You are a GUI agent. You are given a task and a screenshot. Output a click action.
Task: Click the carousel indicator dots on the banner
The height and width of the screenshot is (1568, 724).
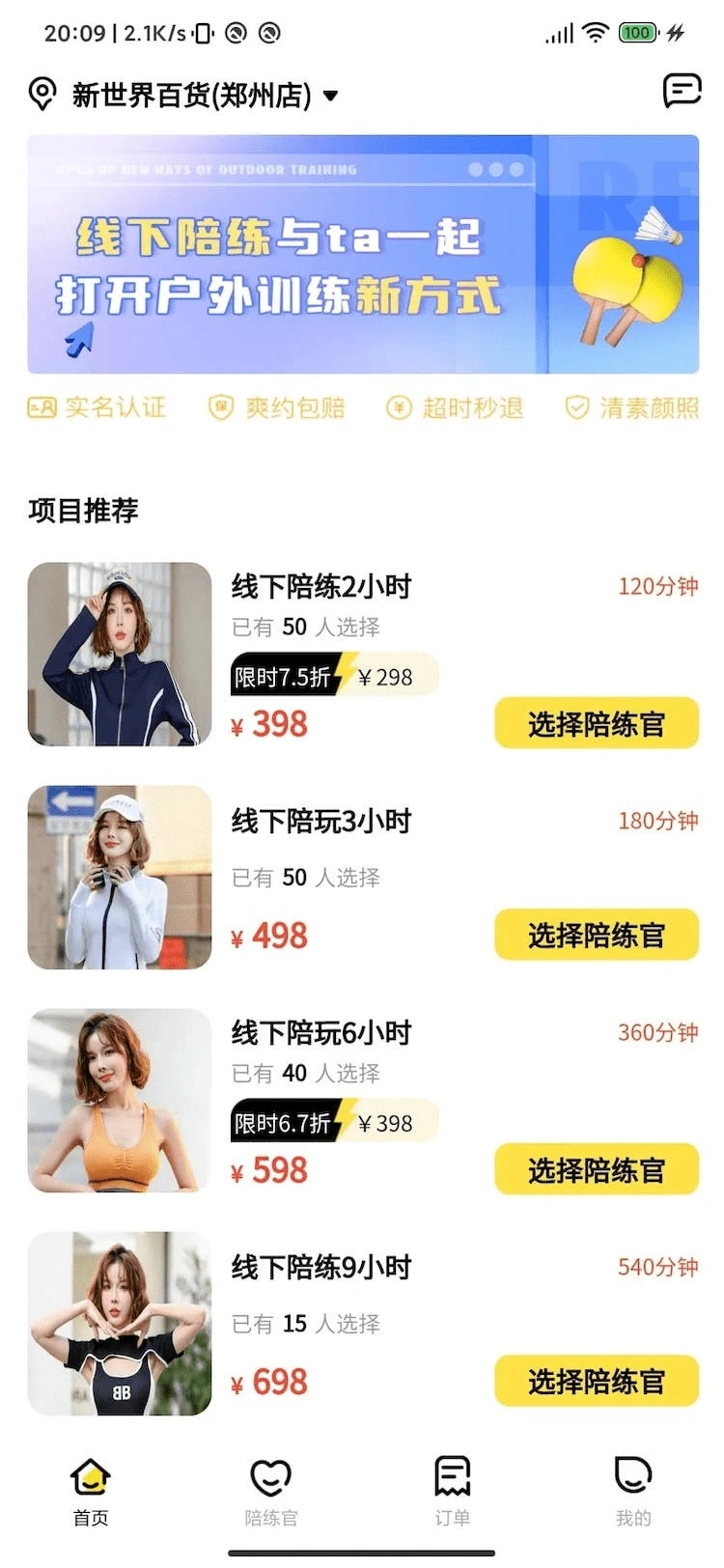tap(494, 167)
